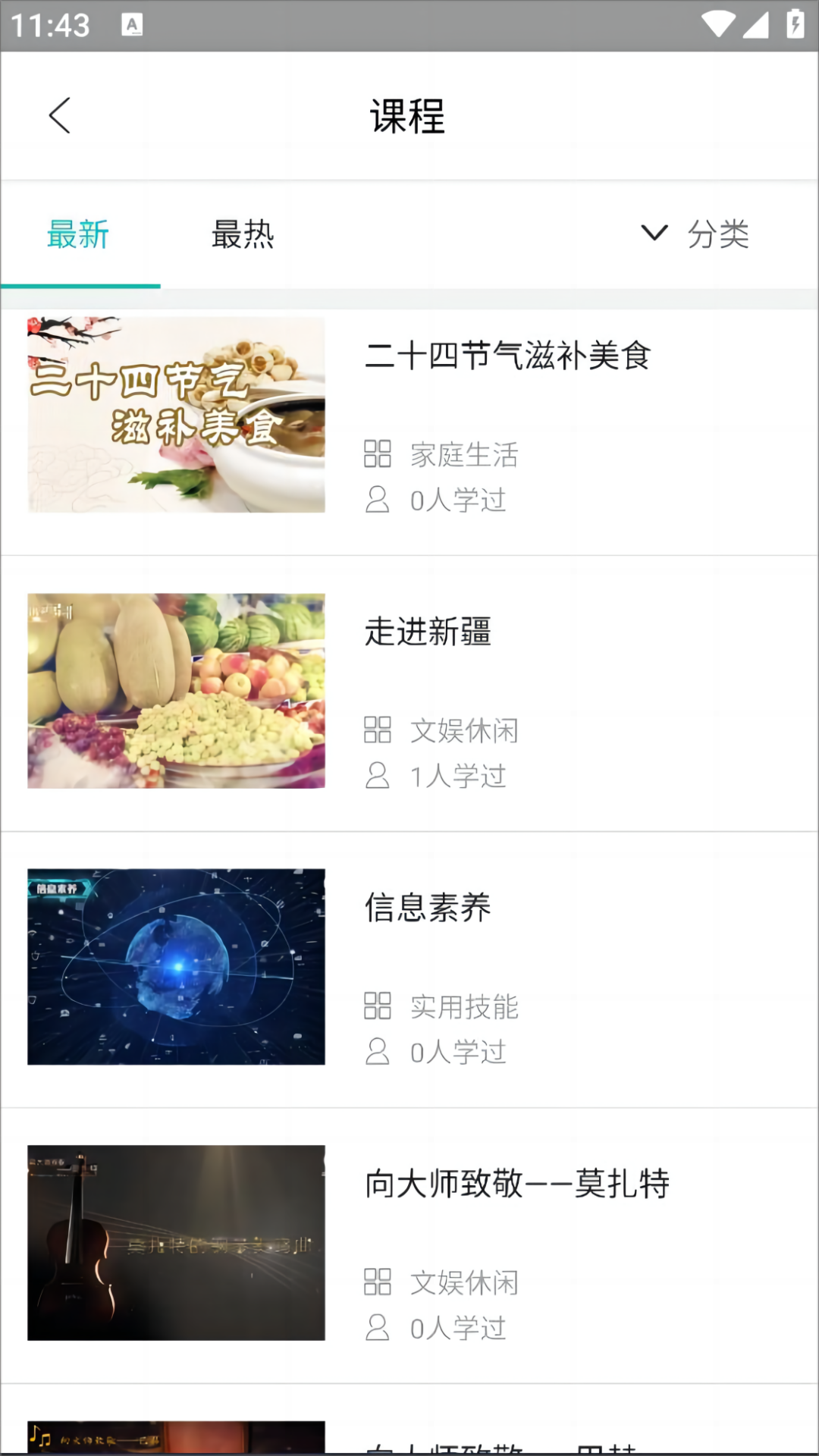Switch to the 最热 tab

[x=243, y=235]
